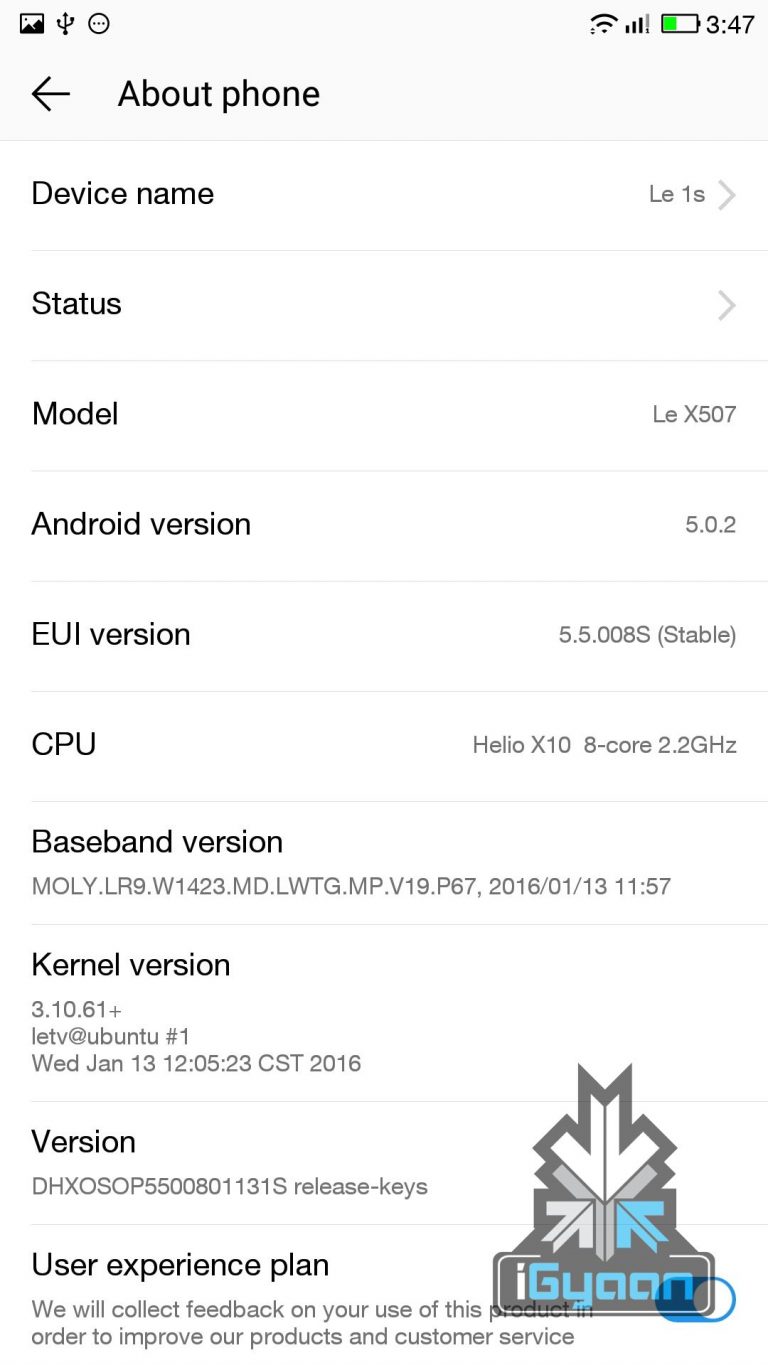Go back from About phone

click(50, 94)
